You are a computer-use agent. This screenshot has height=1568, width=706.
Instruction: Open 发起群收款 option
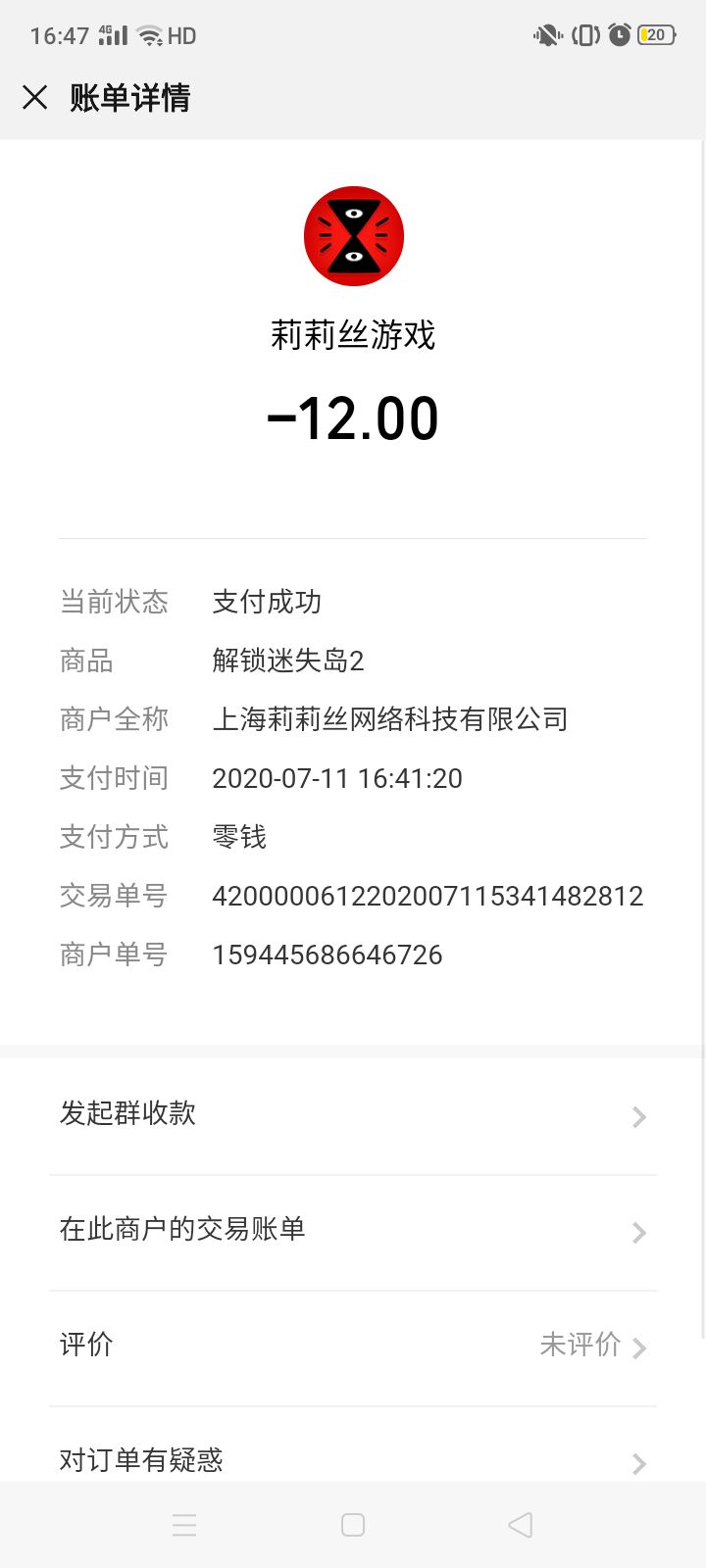(x=353, y=1115)
